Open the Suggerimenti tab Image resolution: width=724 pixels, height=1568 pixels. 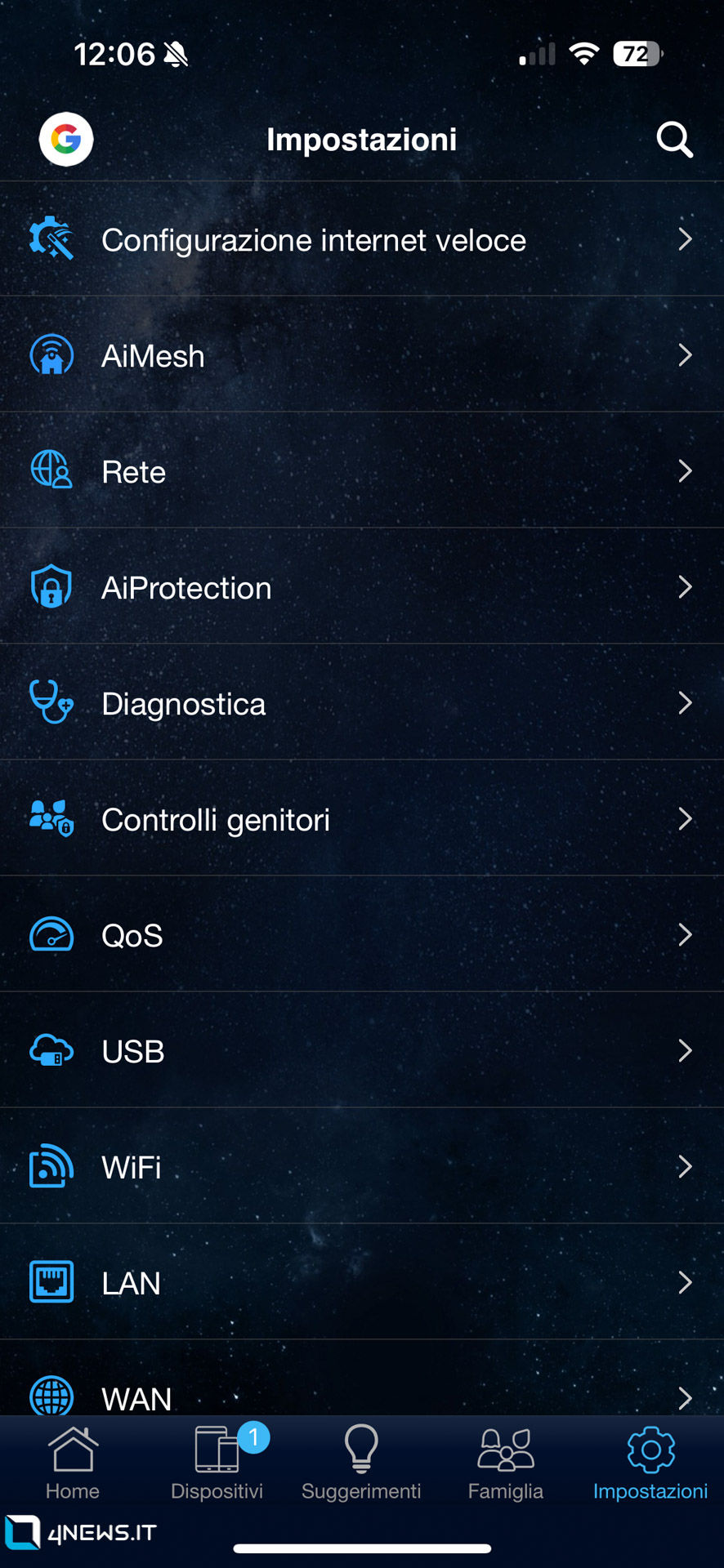tap(361, 1463)
